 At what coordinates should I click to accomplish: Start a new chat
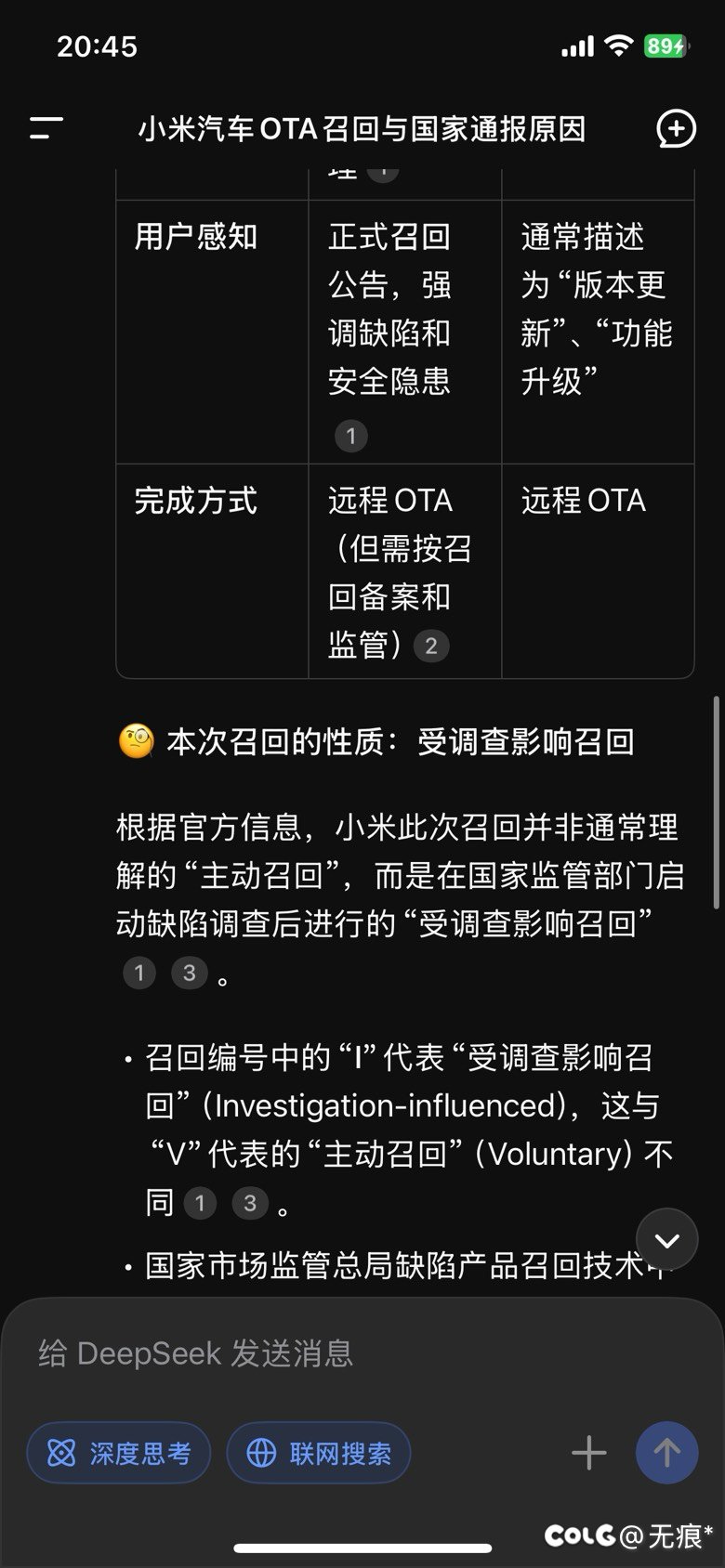(676, 128)
